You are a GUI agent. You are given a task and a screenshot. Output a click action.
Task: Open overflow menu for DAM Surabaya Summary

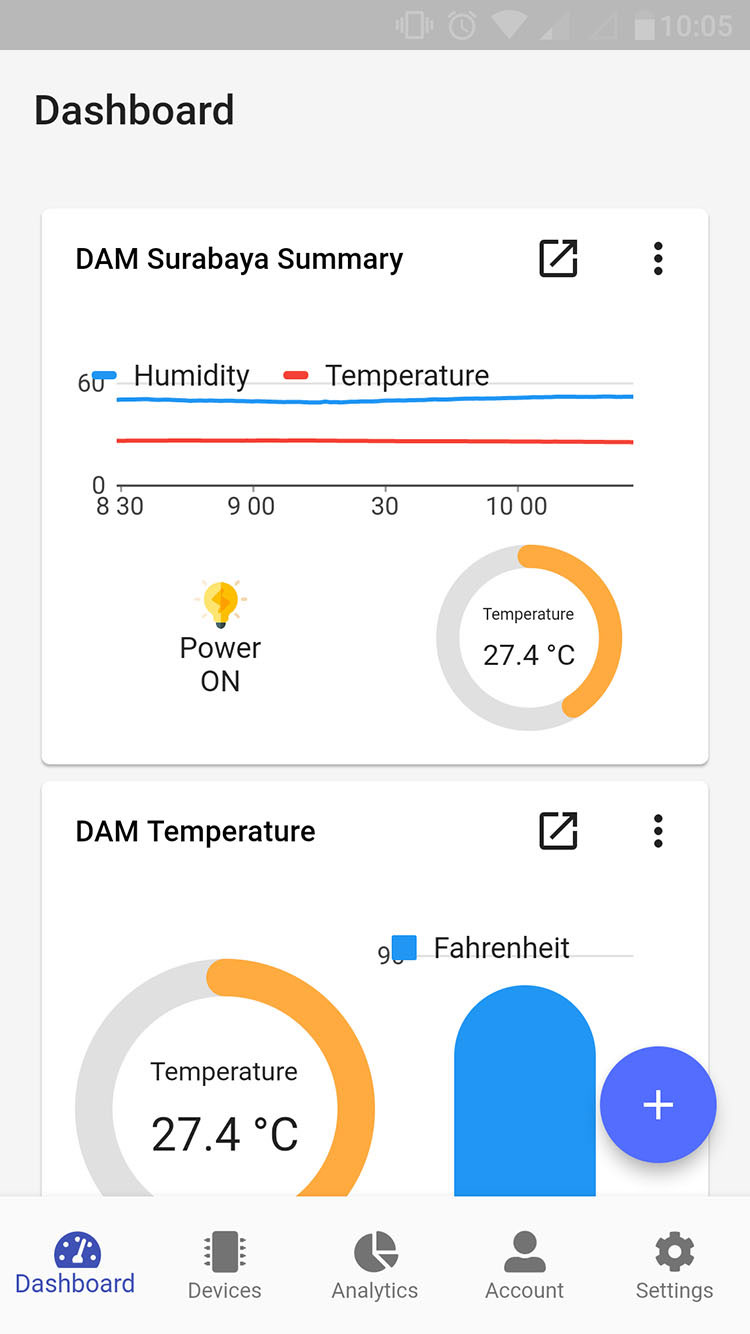657,258
